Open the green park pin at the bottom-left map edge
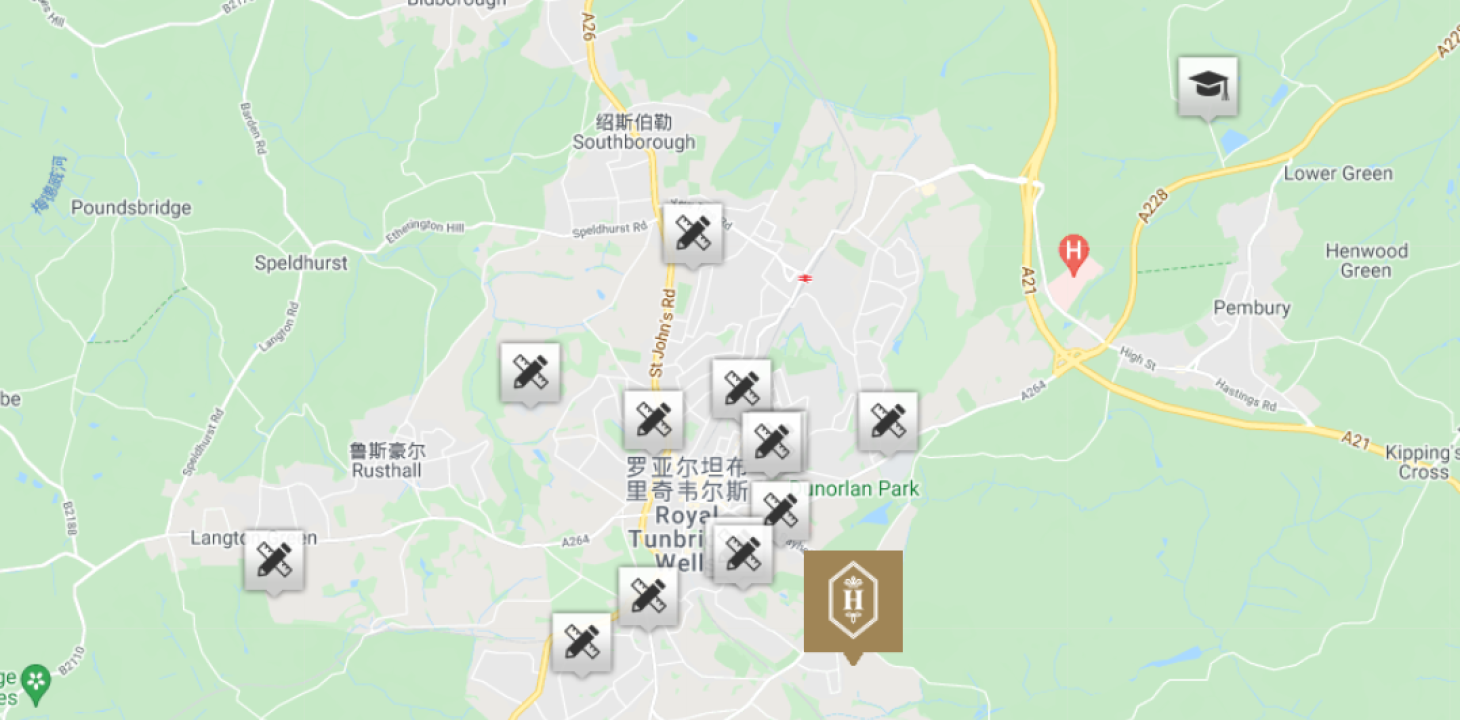The image size is (1460, 720). coord(36,681)
